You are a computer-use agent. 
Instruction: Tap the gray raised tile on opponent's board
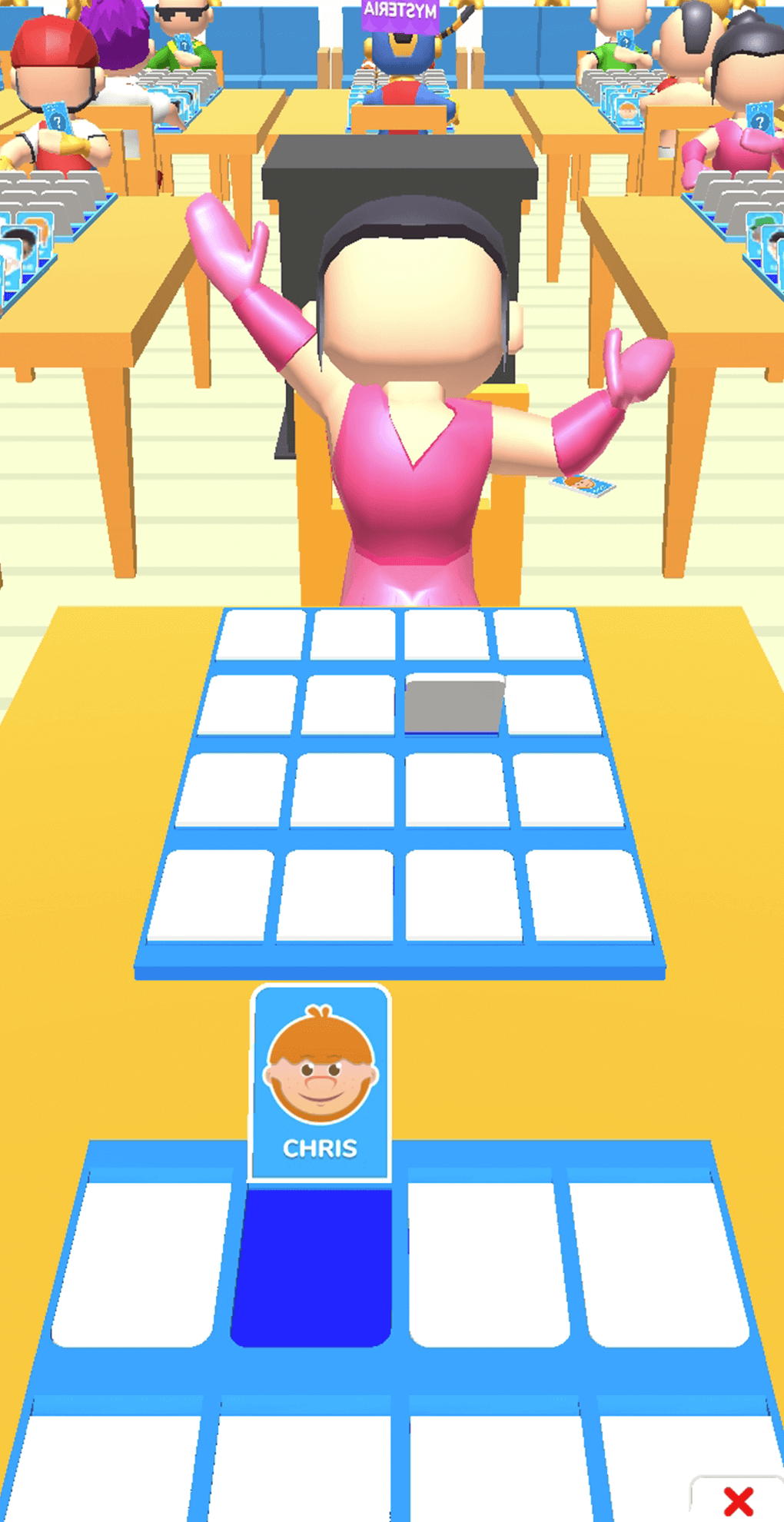453,705
